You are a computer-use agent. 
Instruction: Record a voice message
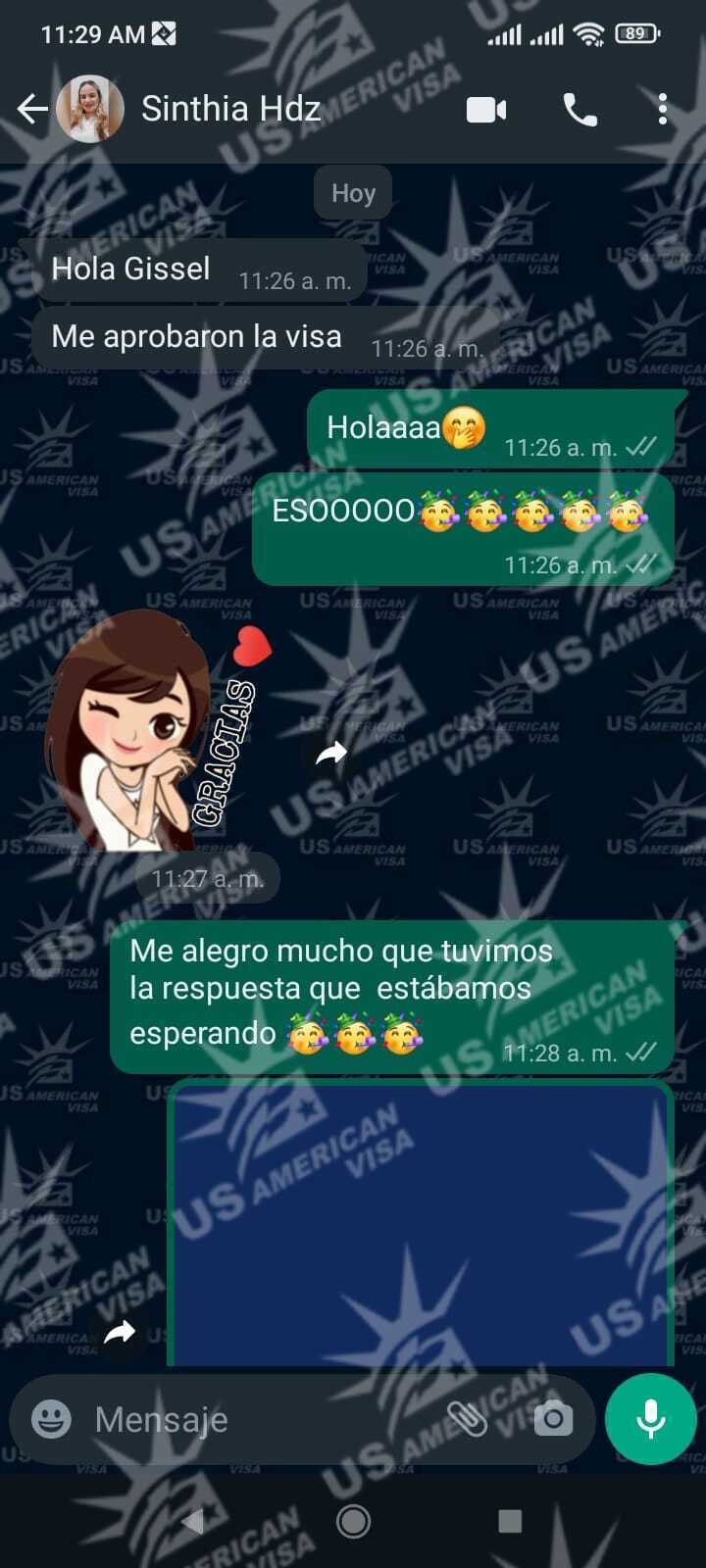point(651,1418)
